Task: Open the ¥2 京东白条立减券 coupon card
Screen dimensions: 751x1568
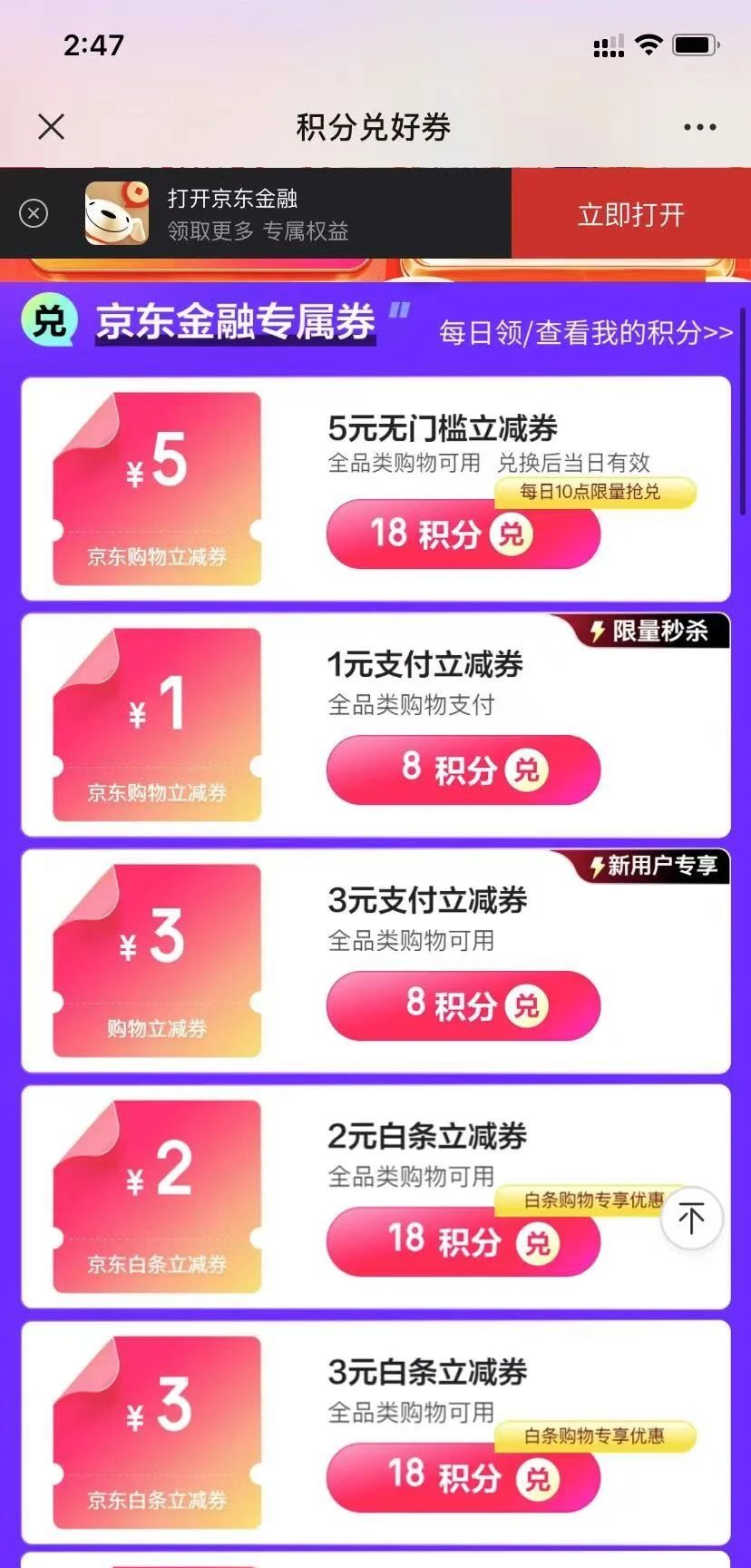Action: [x=157, y=1196]
